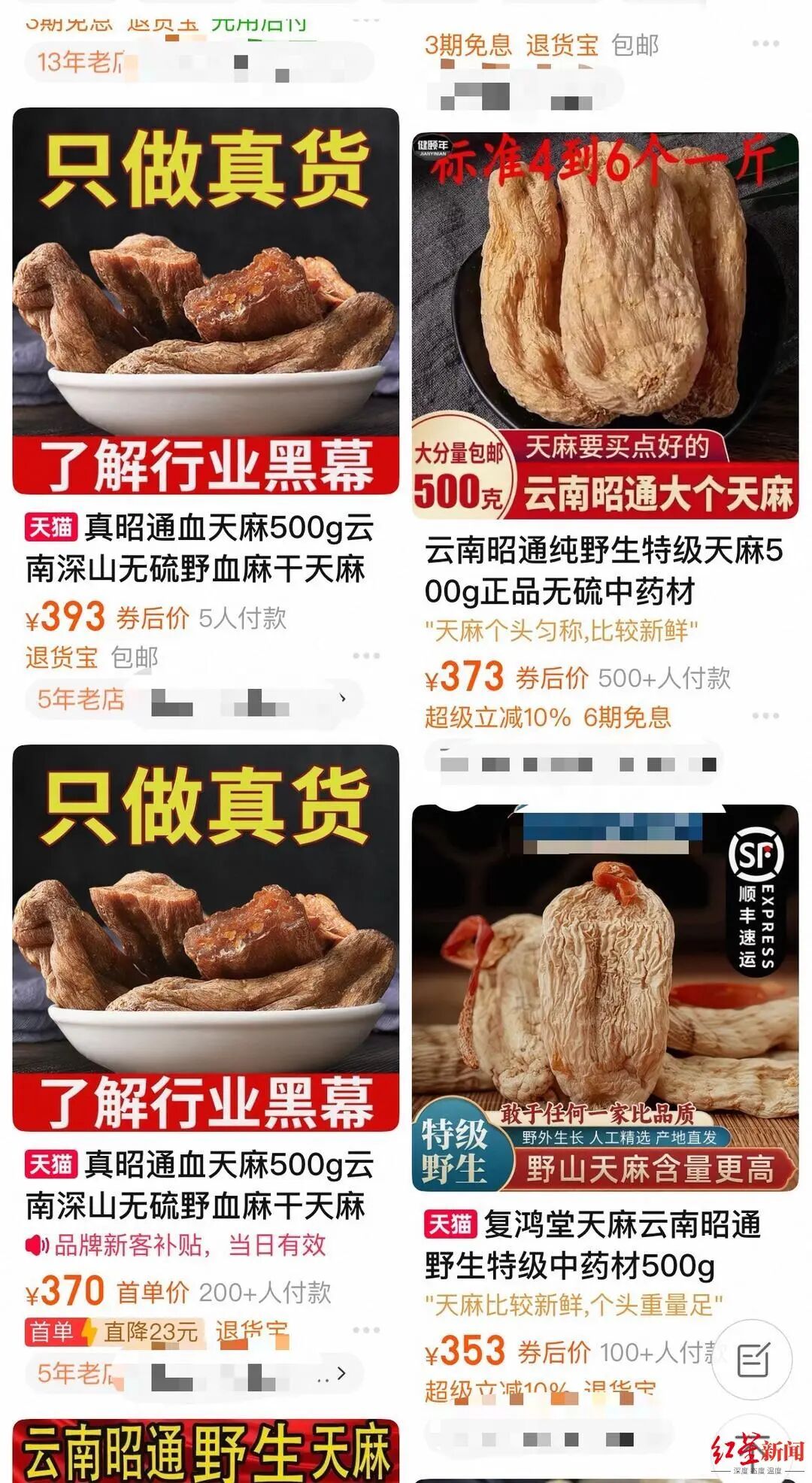Viewport: 812px width, 1483px height.
Task: Tap the three-dot menu on the ¥373 listing
Action: click(765, 715)
